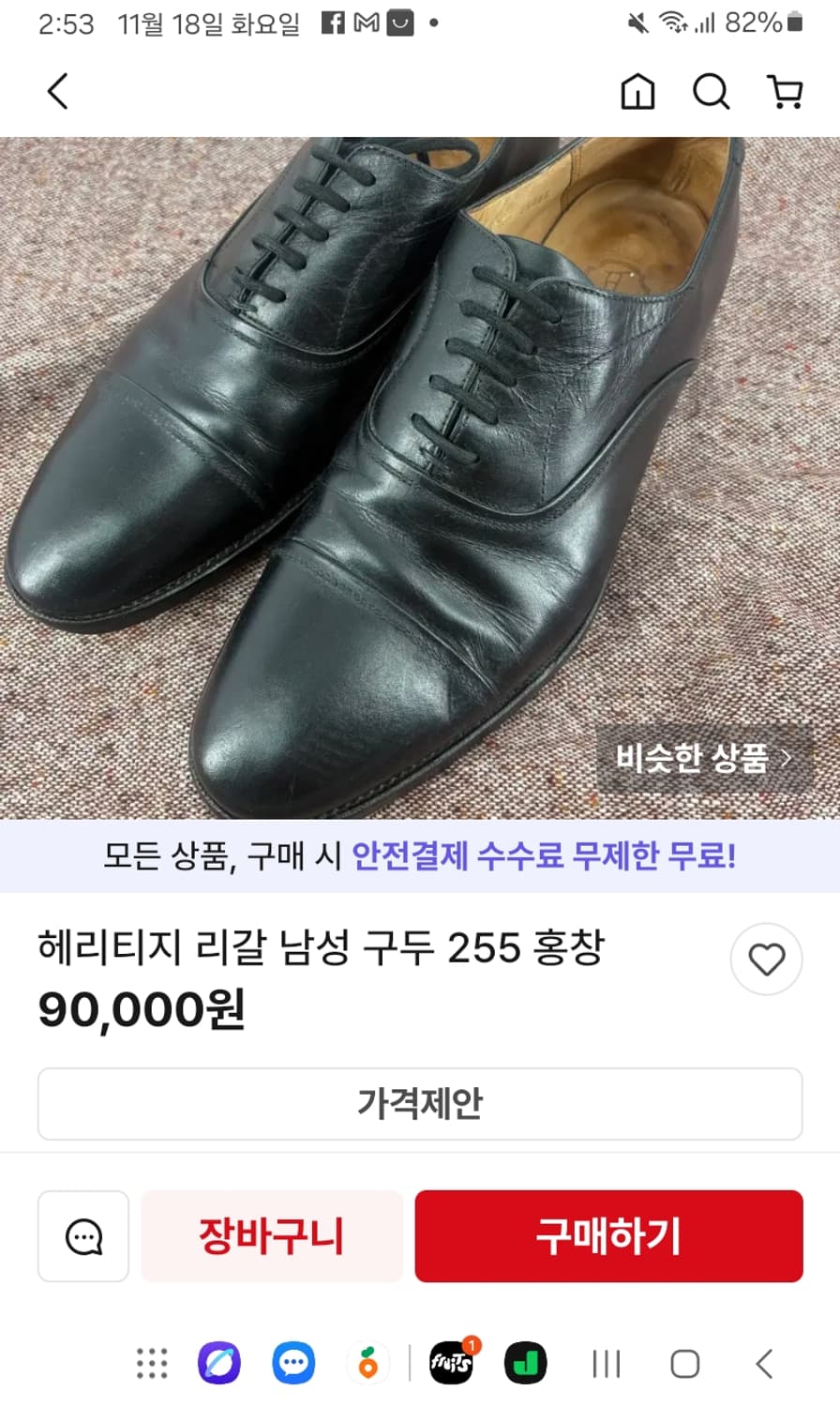840x1407 pixels.
Task: Tap the home icon in the top toolbar
Action: coord(637,92)
